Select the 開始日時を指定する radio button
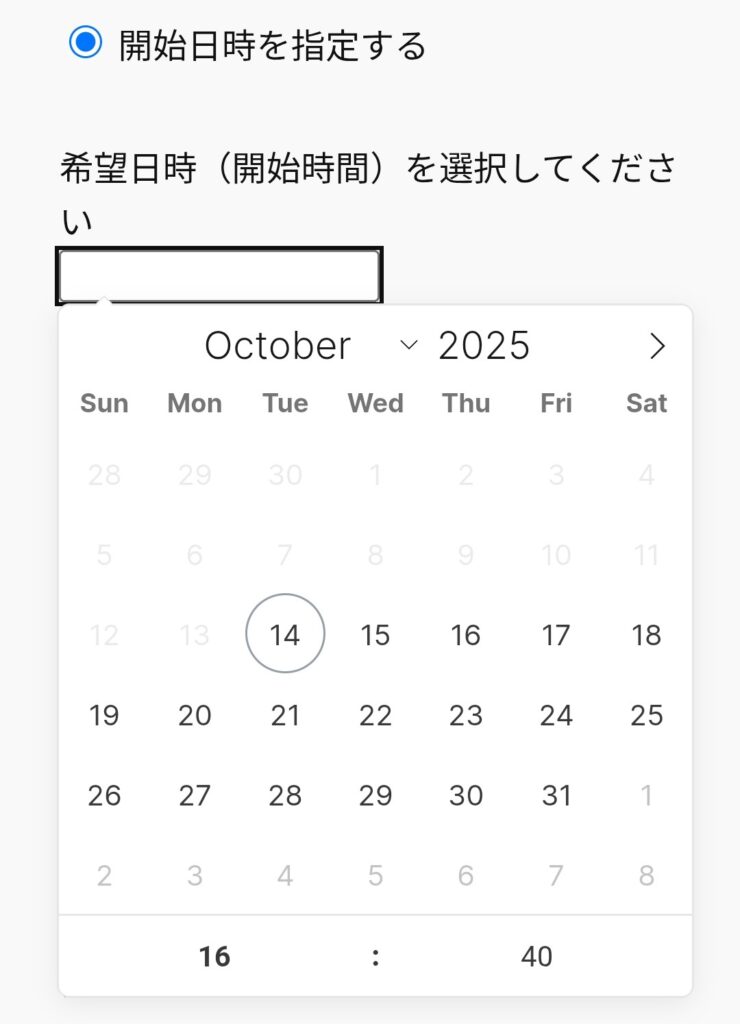The image size is (740, 1024). pos(86,43)
